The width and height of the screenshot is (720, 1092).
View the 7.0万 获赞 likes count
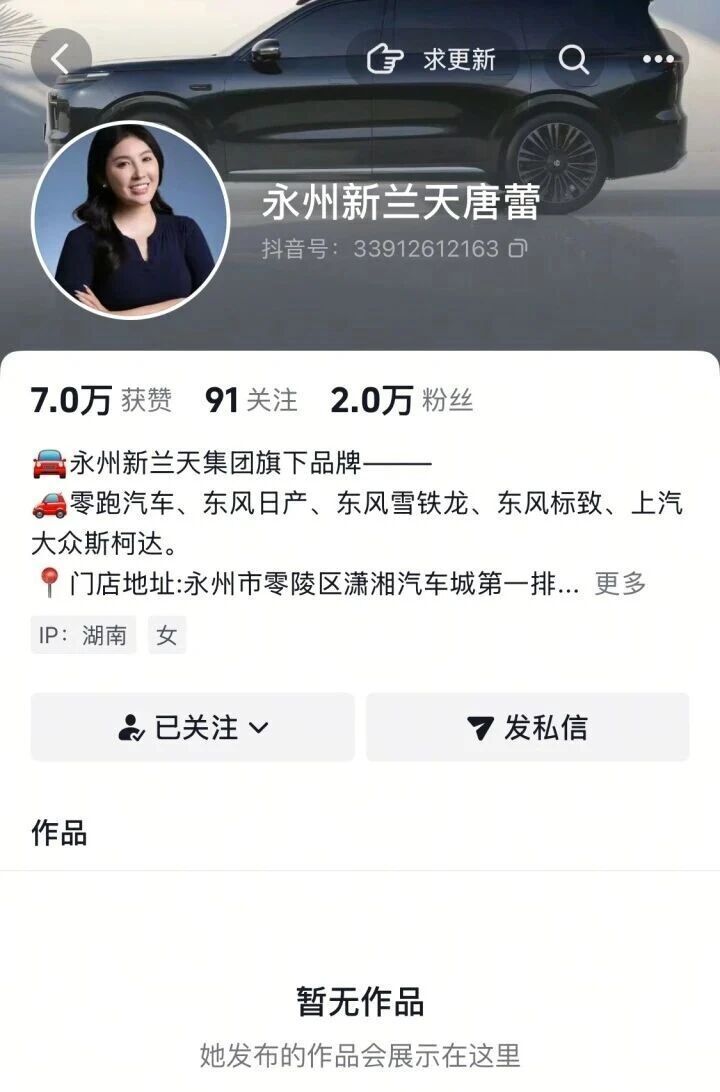point(101,401)
